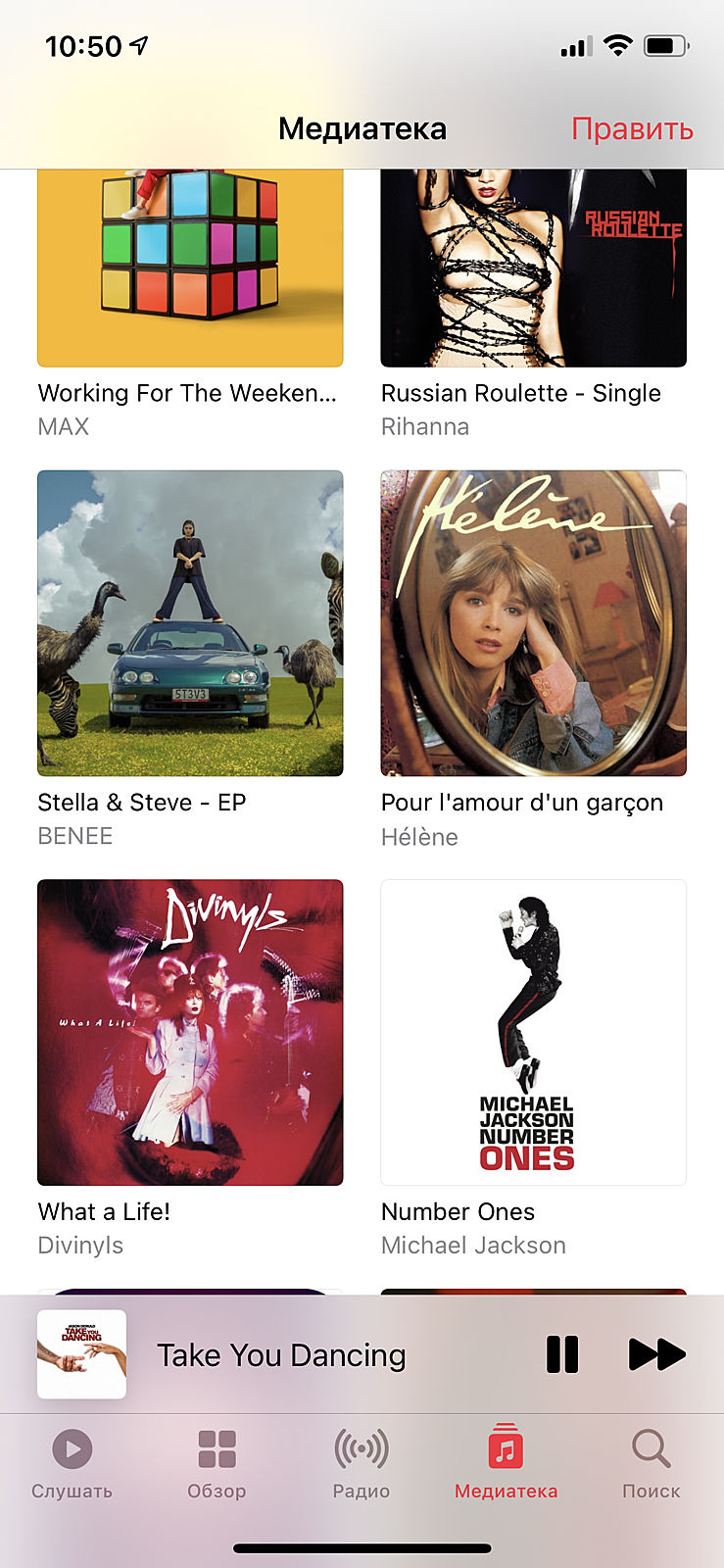
Task: Go to the Обзор tab
Action: pyautogui.click(x=217, y=1464)
